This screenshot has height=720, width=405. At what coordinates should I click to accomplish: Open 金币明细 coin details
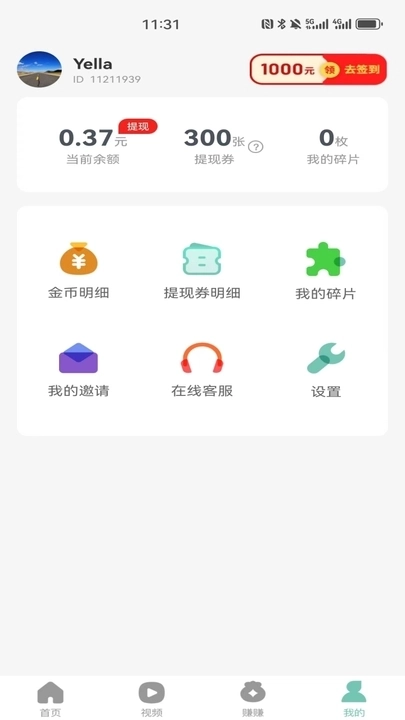pos(79,271)
